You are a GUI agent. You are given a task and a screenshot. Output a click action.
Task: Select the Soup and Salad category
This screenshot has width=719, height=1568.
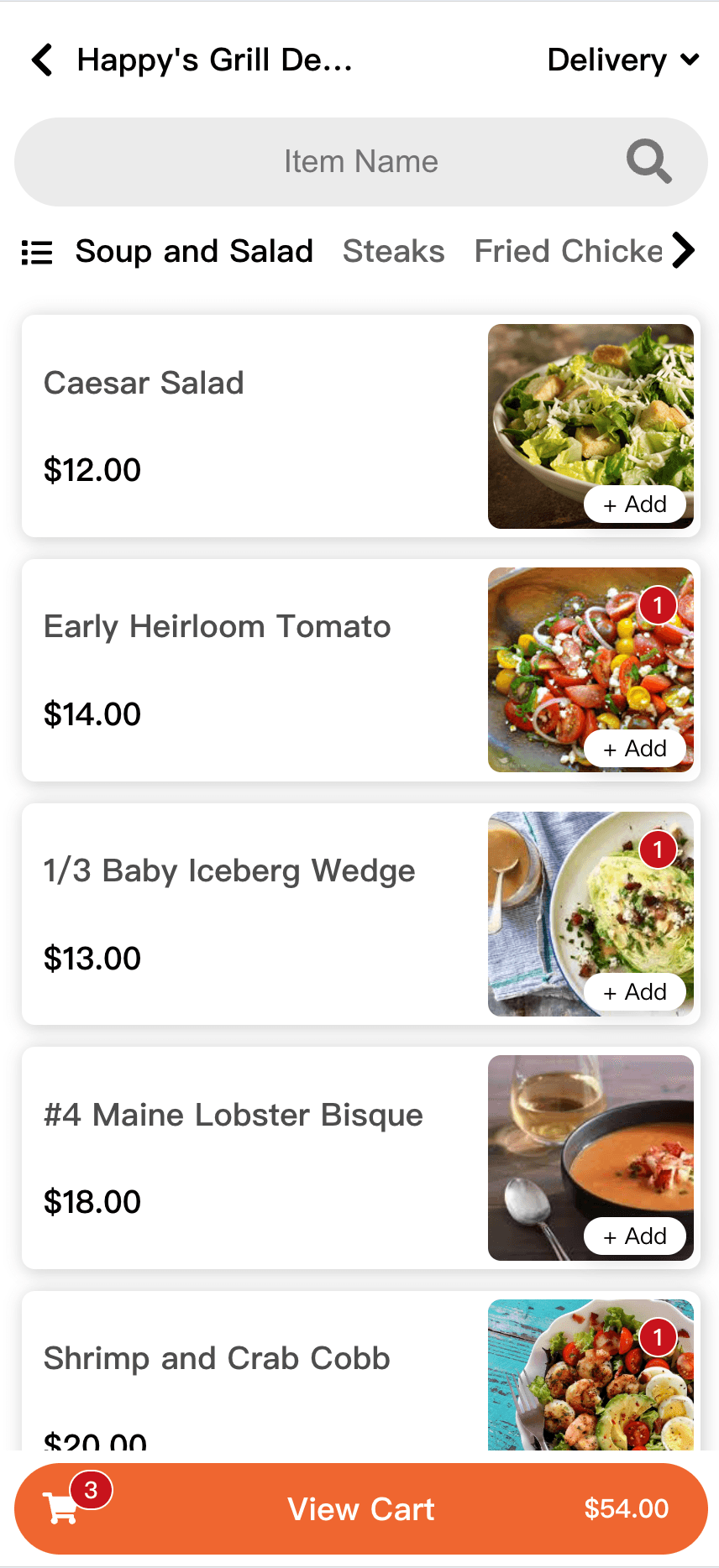tap(194, 252)
